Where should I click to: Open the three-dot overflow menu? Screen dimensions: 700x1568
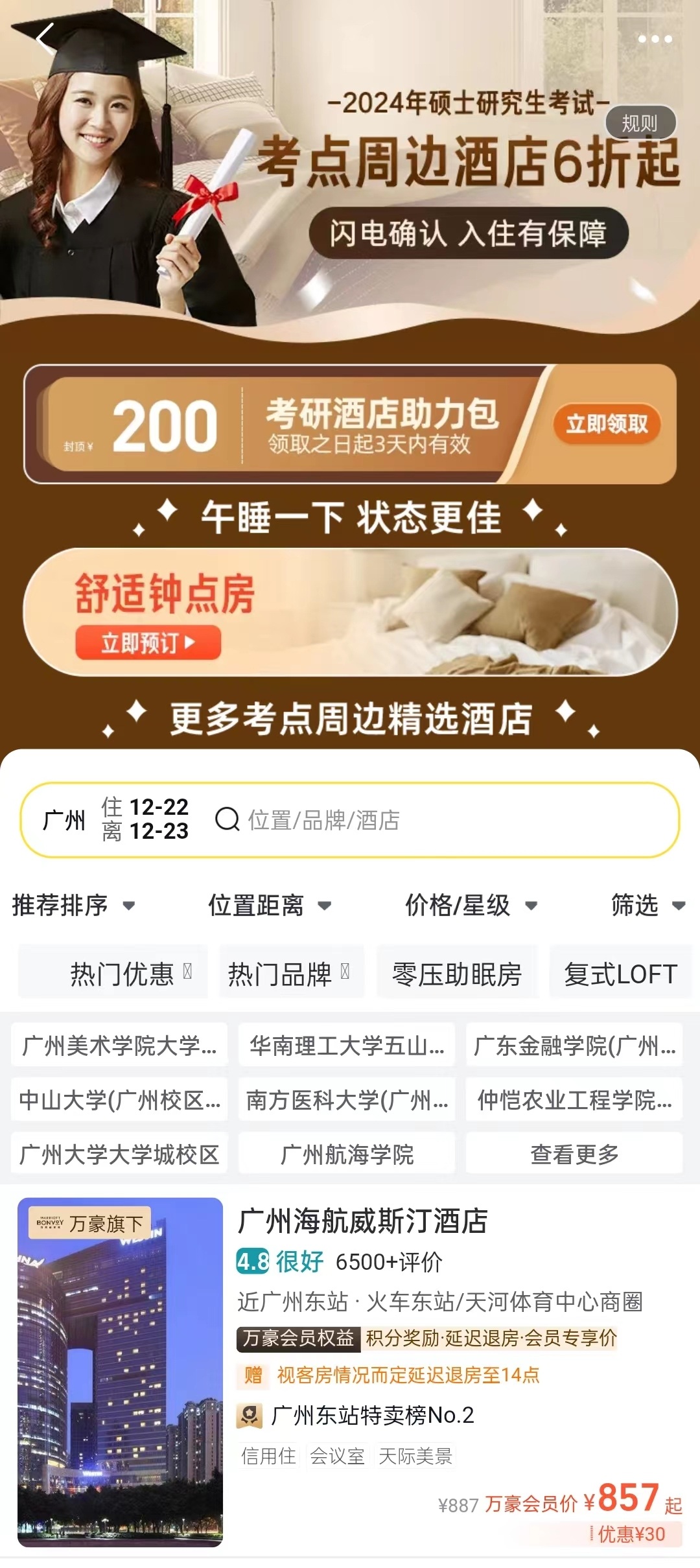(x=655, y=40)
